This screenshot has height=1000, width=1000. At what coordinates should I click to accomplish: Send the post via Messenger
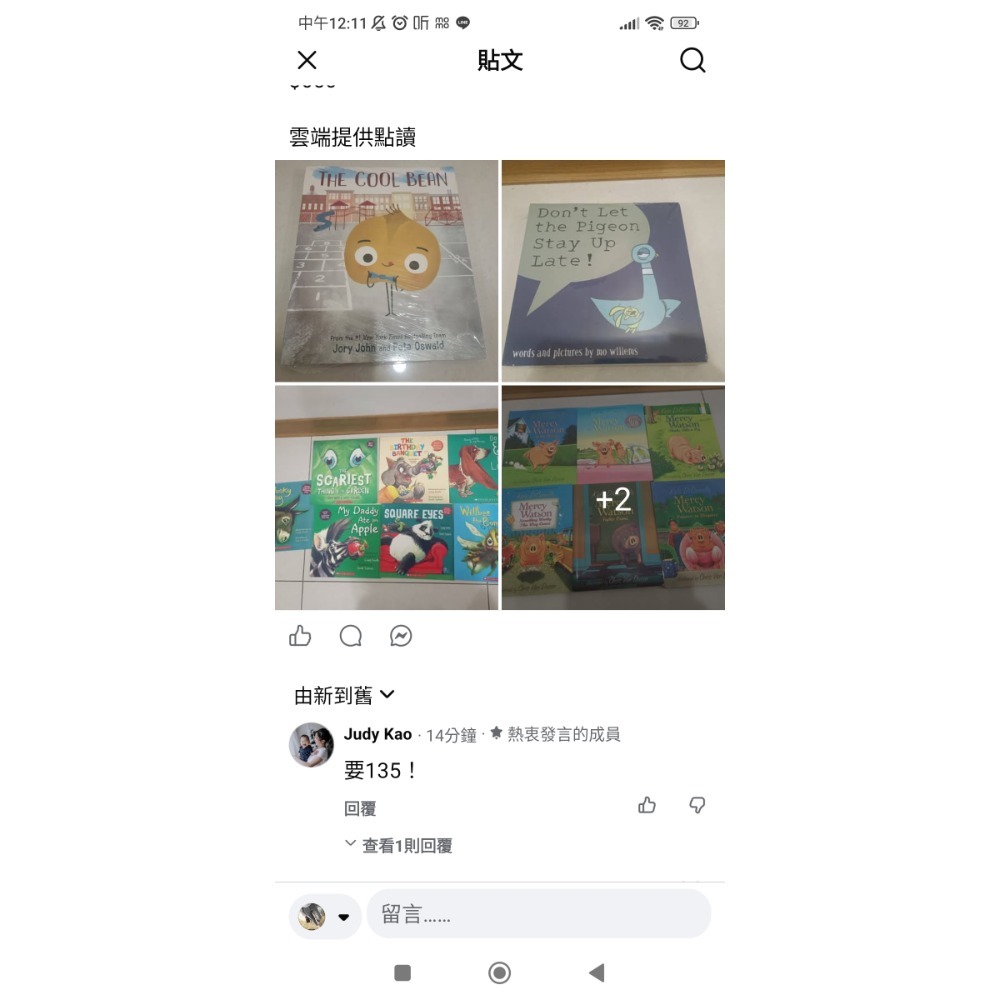click(401, 636)
